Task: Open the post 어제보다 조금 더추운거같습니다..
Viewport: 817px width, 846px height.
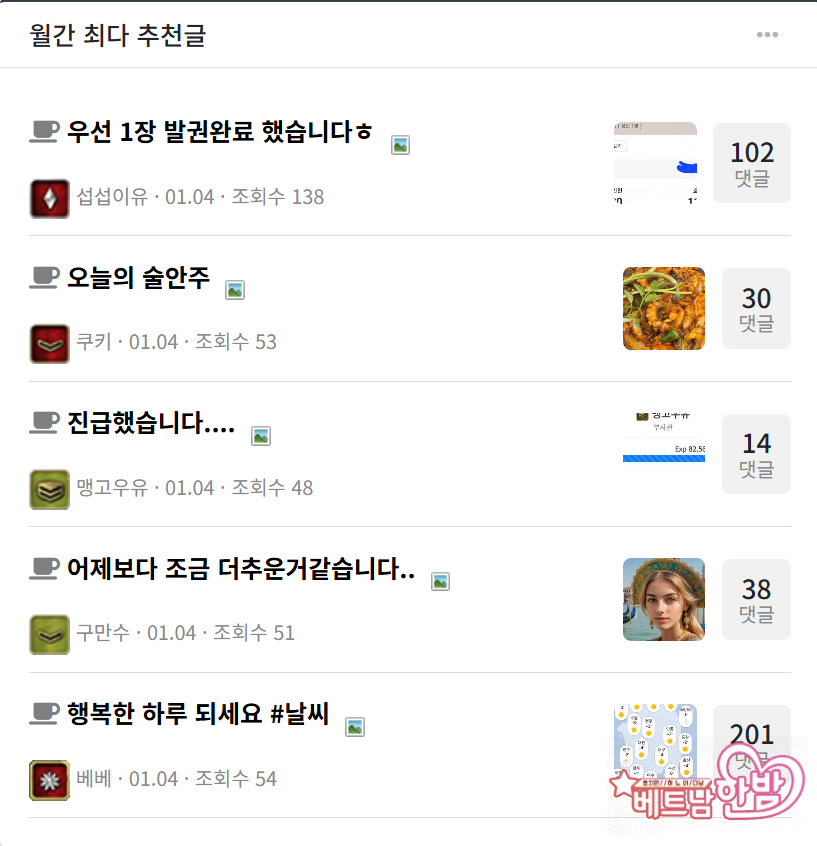Action: pyautogui.click(x=240, y=570)
